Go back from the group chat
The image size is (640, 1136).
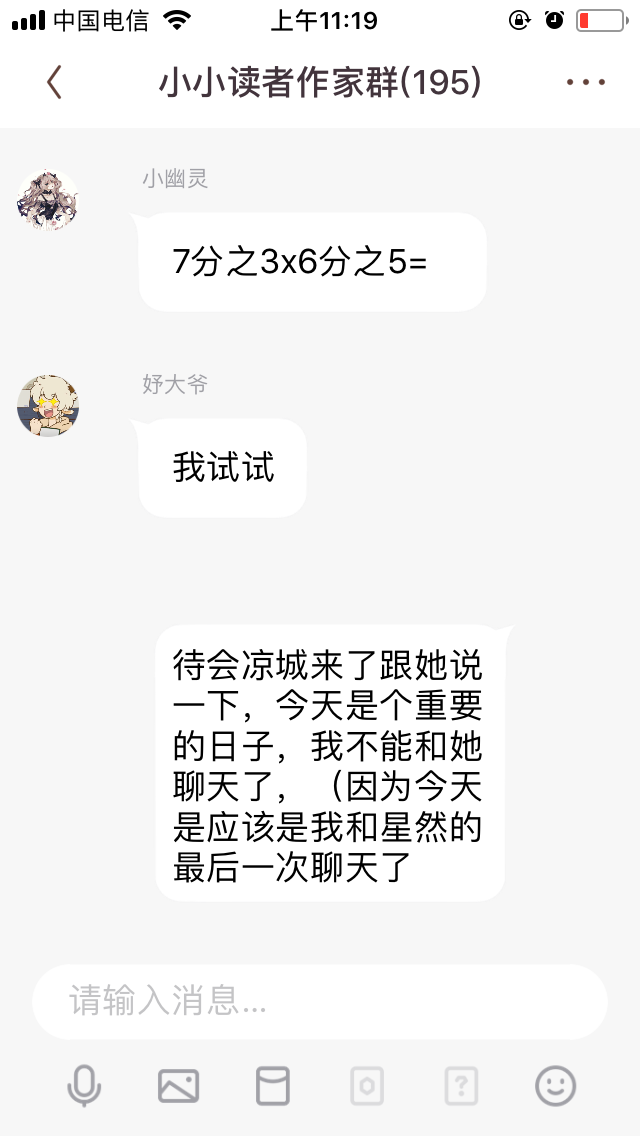(x=54, y=83)
